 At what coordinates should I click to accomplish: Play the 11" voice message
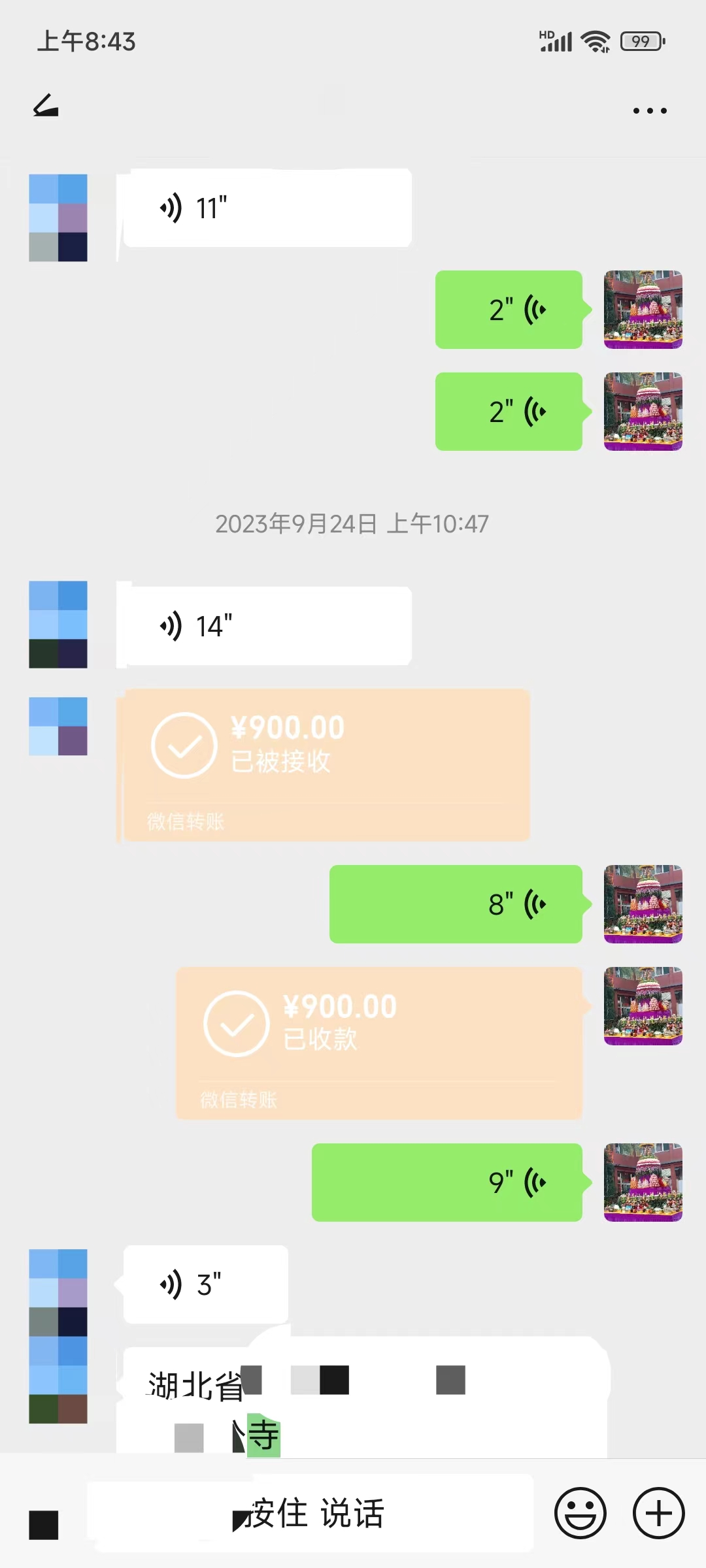[265, 206]
